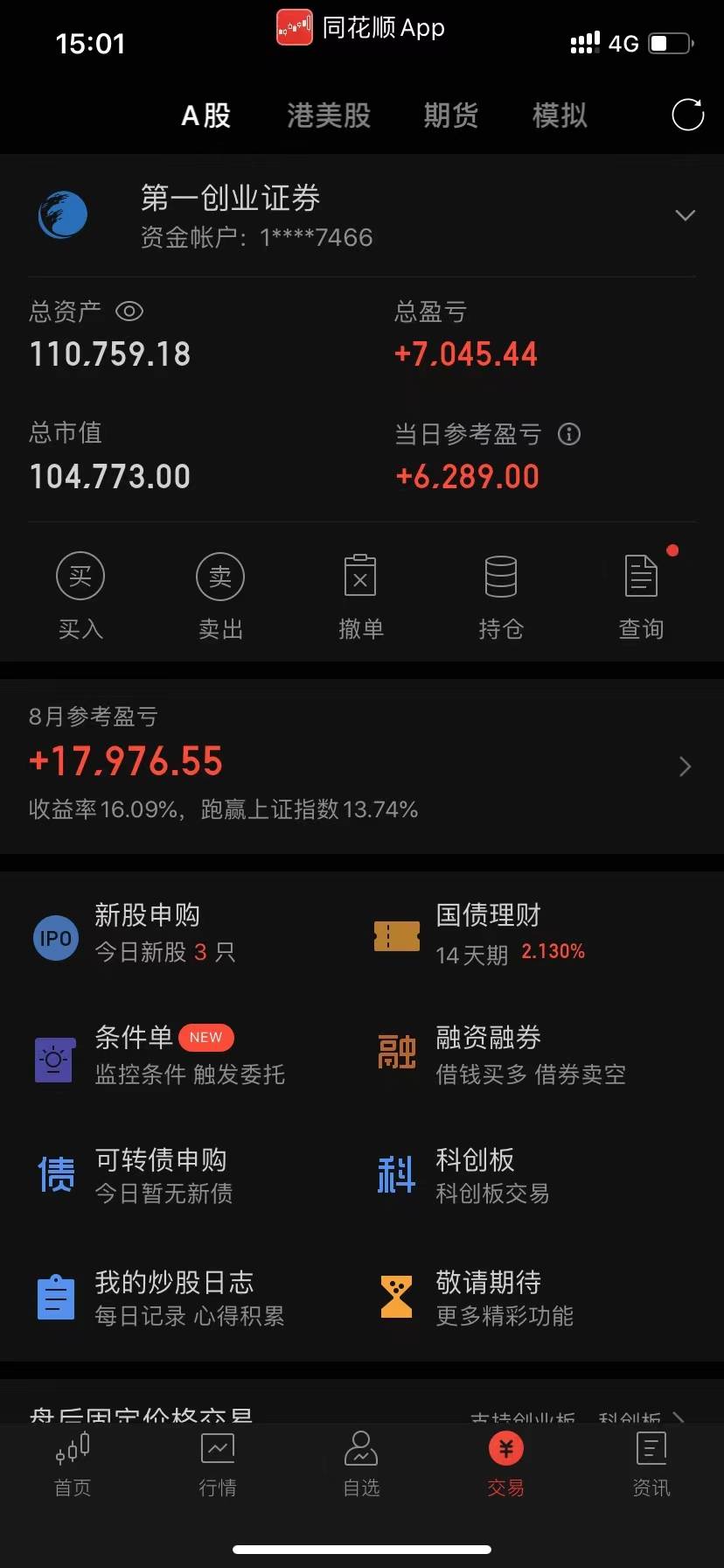724x1568 pixels.
Task: Hide total assets with the eye icon
Action: pos(129,311)
